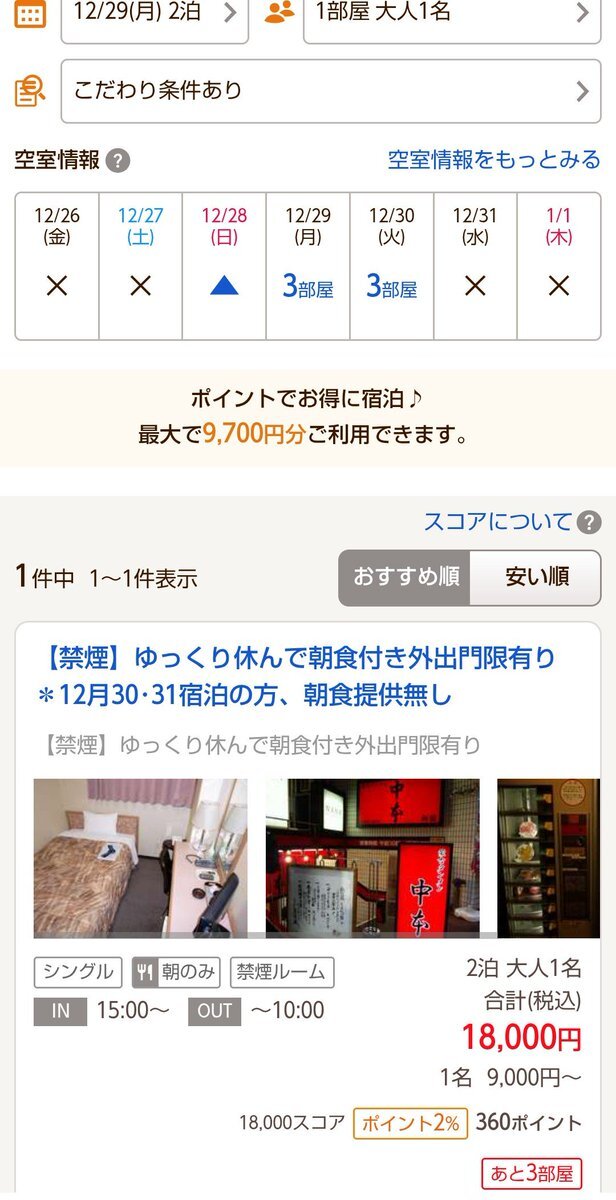616x1200 pixels.
Task: Tap the help icon beside 空室情報
Action: coord(118,160)
